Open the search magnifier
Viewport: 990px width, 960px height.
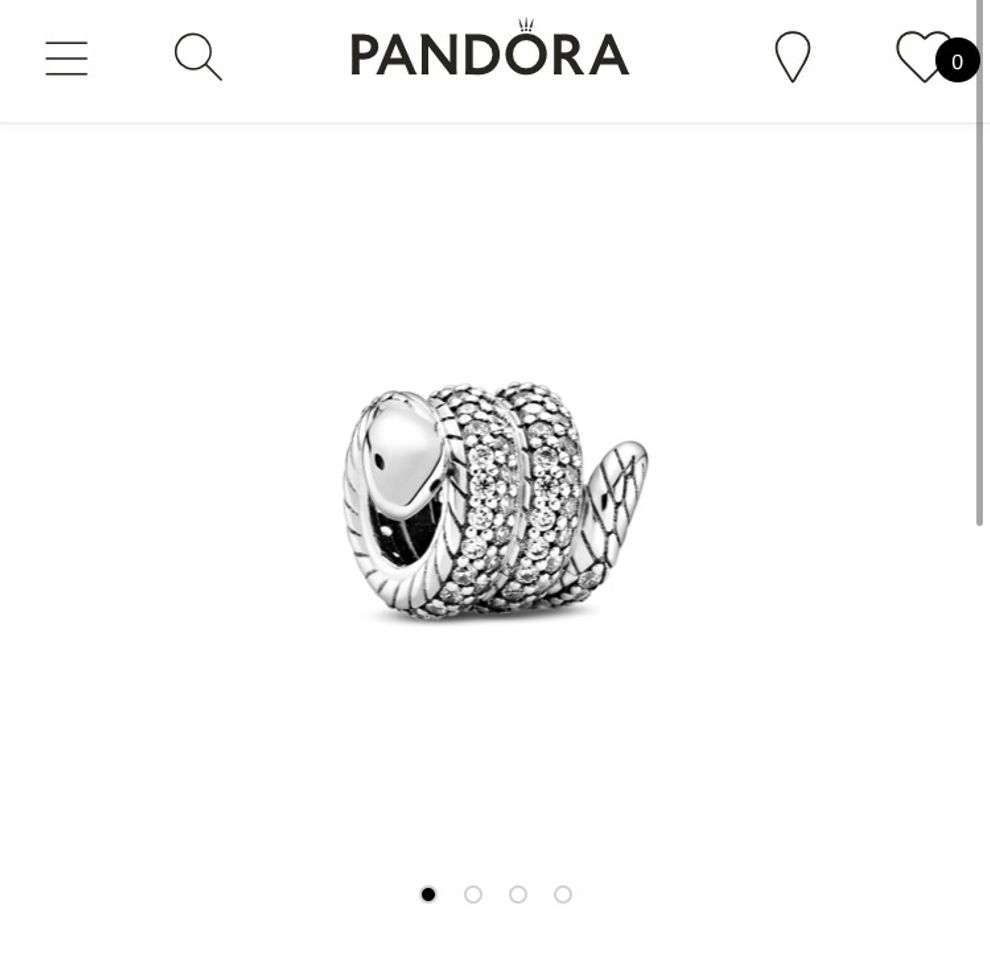coord(197,57)
